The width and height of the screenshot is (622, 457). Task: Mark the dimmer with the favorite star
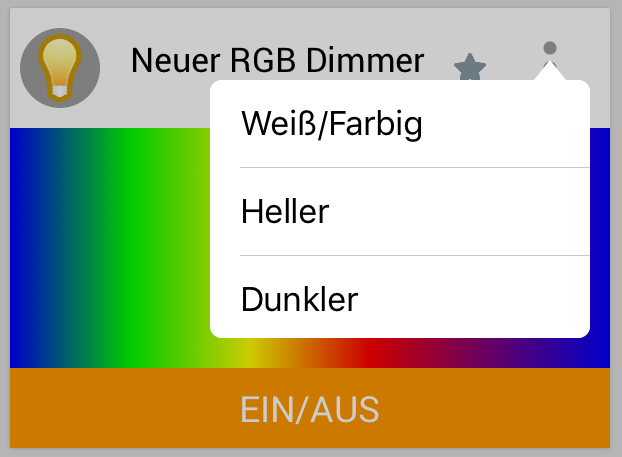pyautogui.click(x=470, y=68)
